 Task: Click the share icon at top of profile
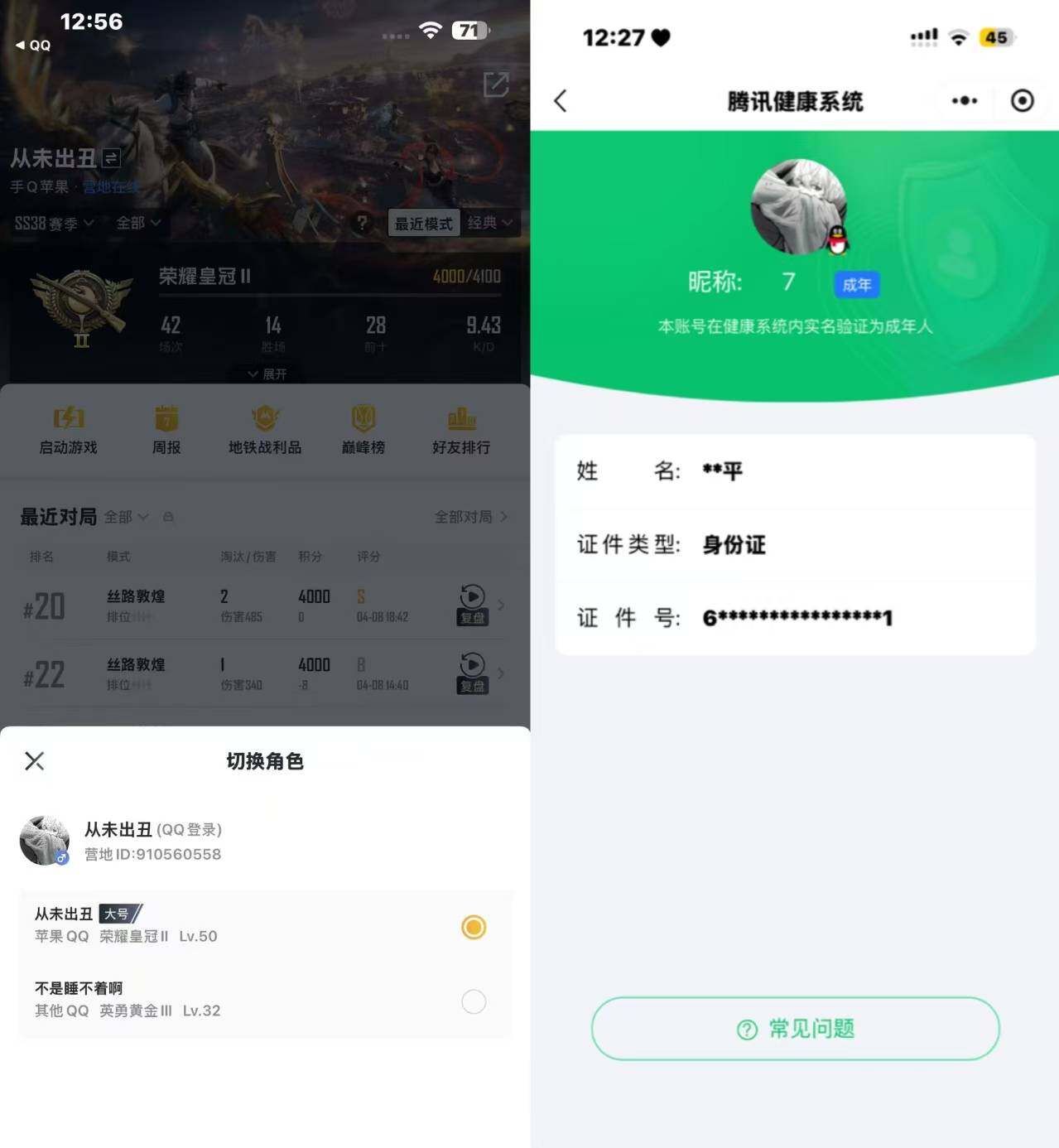pos(497,85)
